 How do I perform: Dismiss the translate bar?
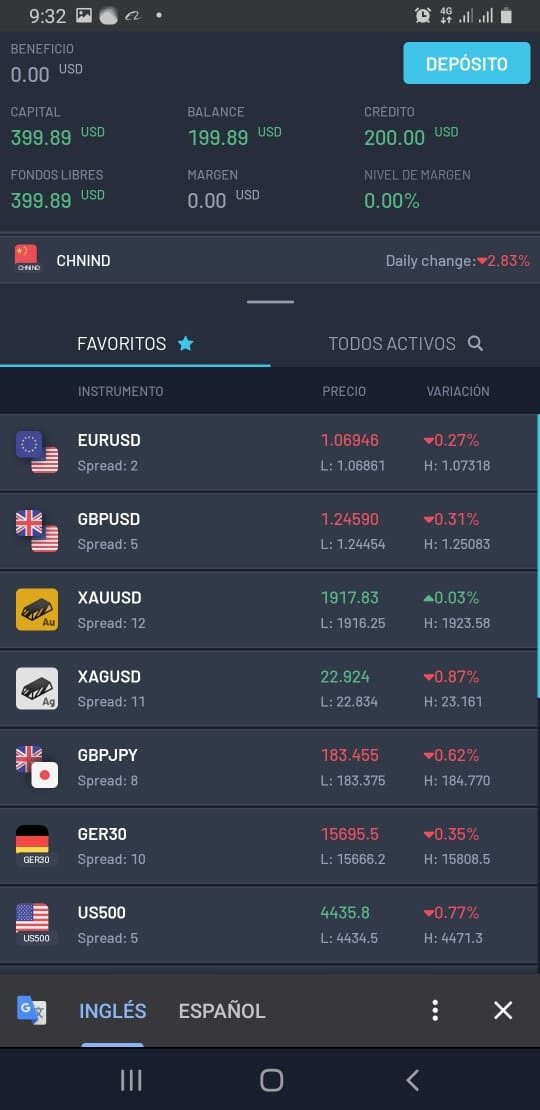click(502, 1011)
